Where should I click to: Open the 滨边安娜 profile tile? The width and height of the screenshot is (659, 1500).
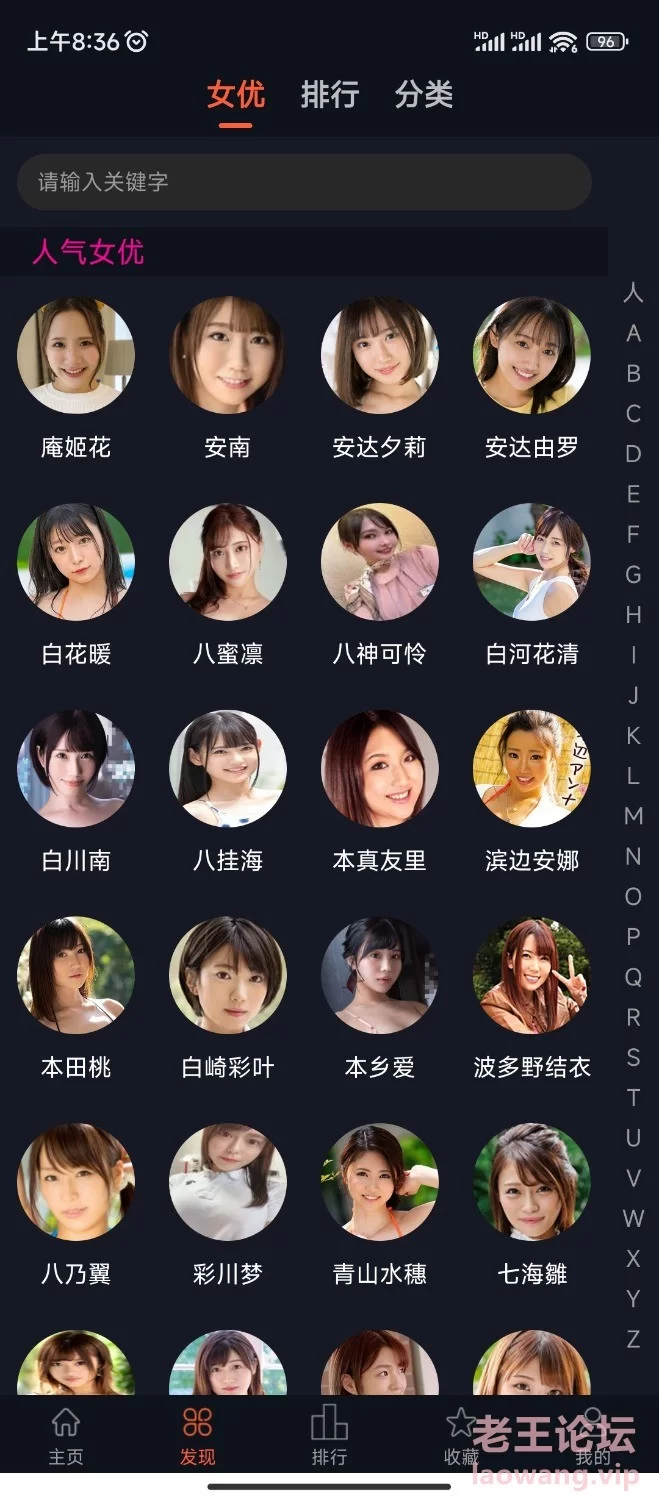pyautogui.click(x=532, y=792)
